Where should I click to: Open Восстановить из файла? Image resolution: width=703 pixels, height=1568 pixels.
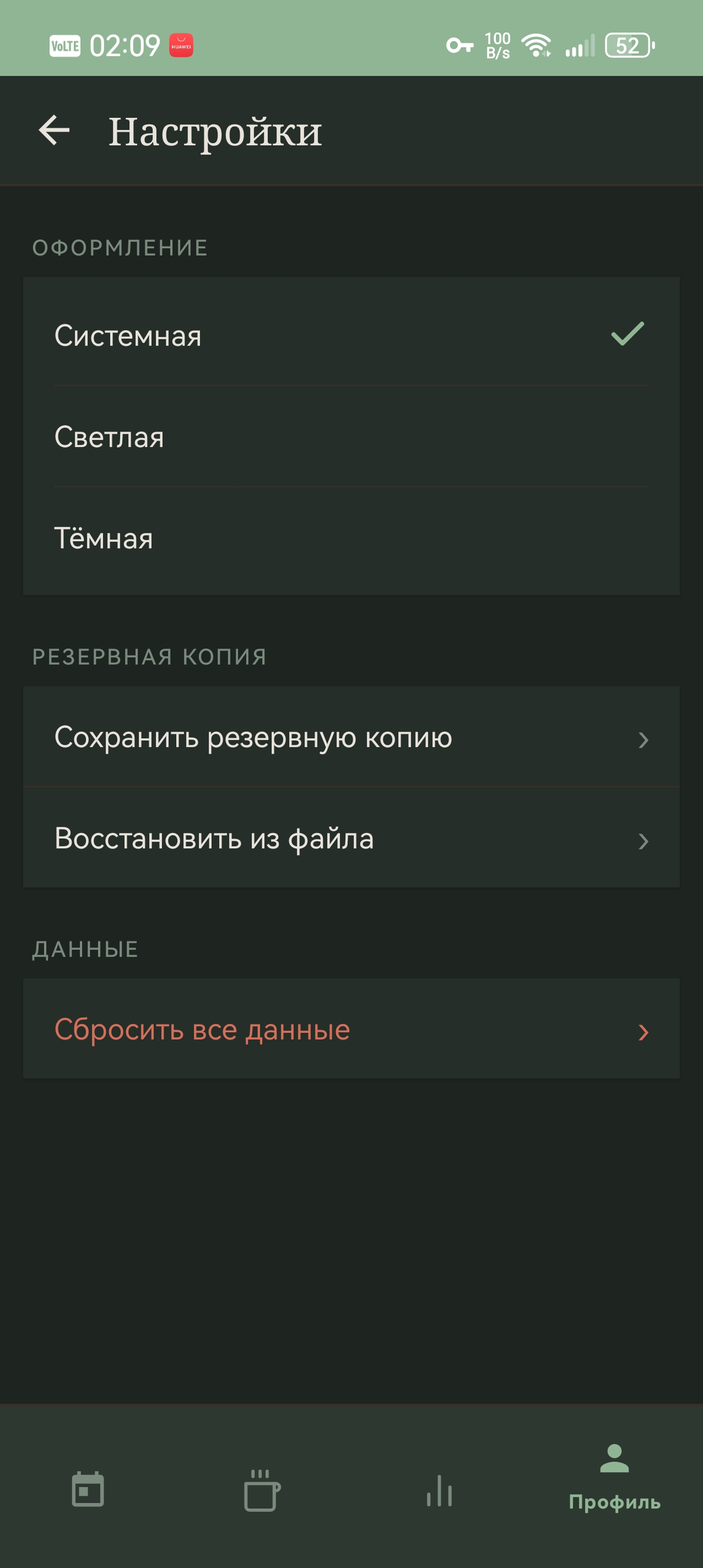point(351,838)
